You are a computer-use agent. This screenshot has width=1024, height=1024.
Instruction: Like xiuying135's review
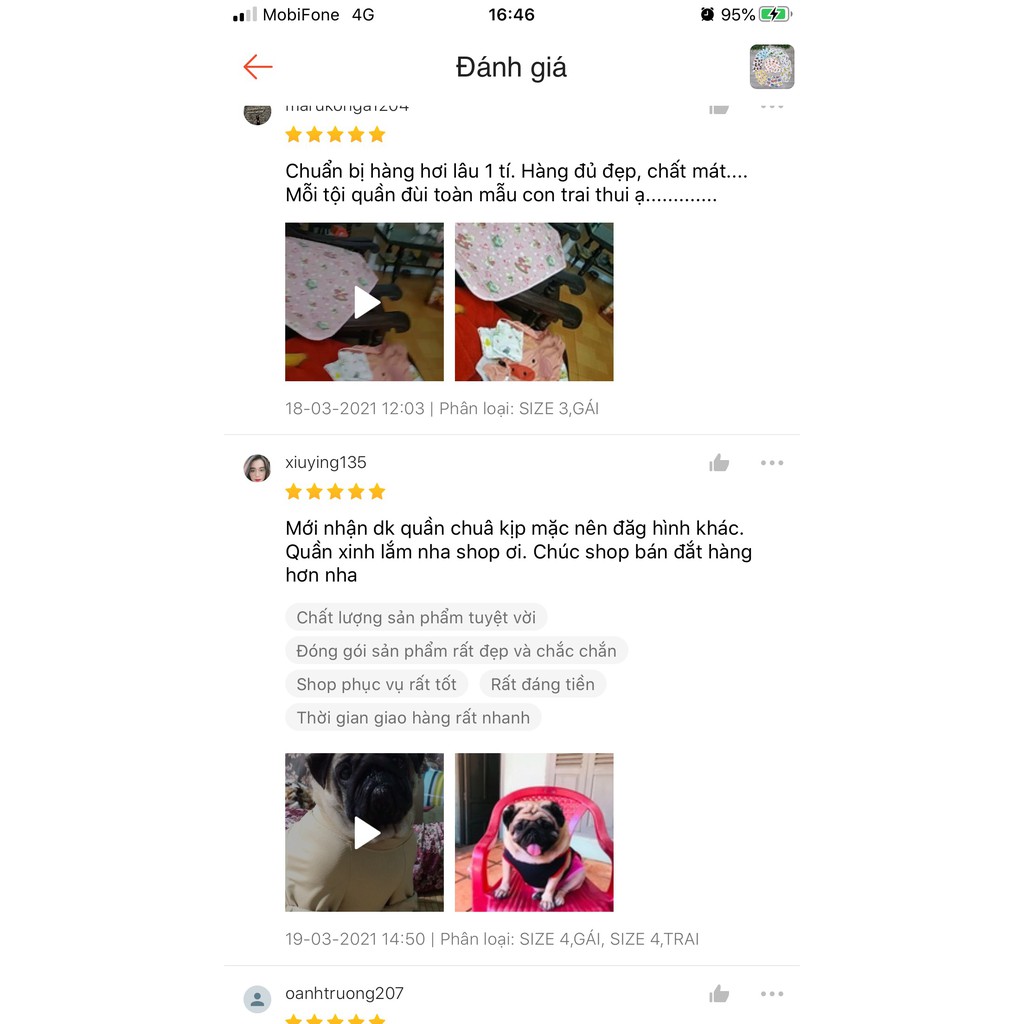point(719,463)
